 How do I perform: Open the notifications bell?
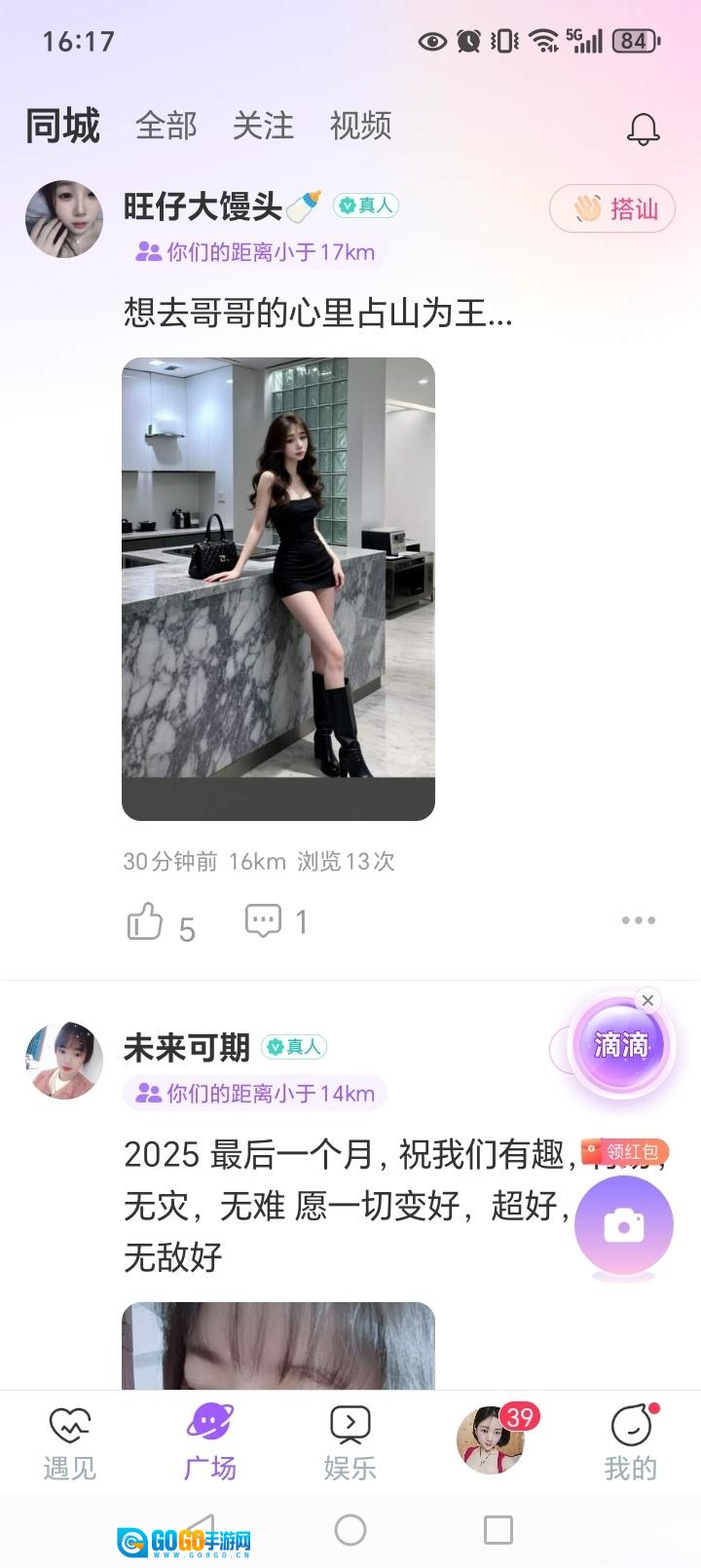pyautogui.click(x=643, y=129)
